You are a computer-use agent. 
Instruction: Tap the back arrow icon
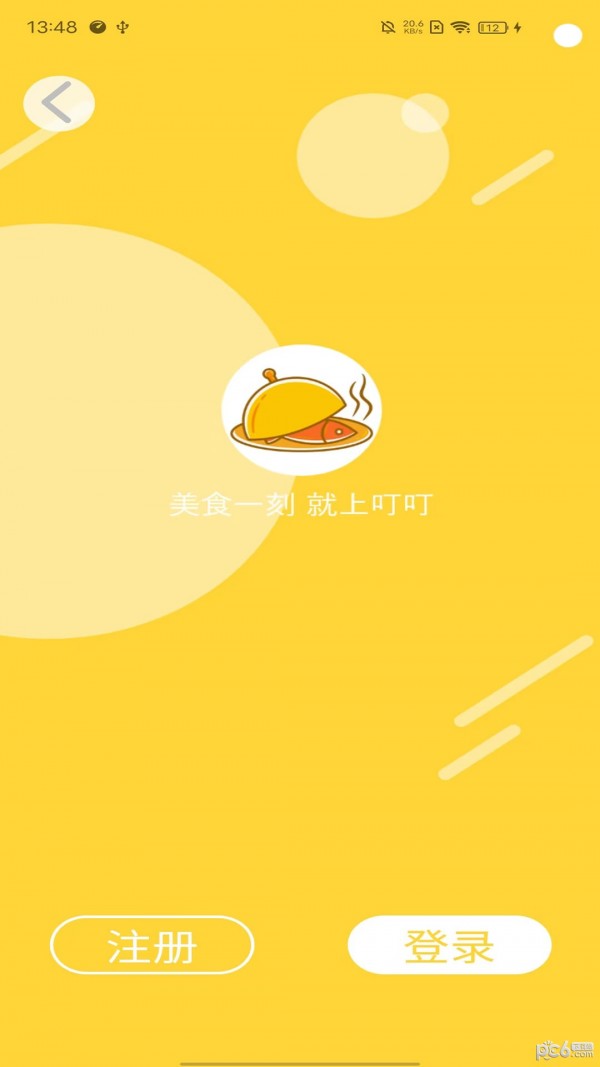[x=58, y=103]
